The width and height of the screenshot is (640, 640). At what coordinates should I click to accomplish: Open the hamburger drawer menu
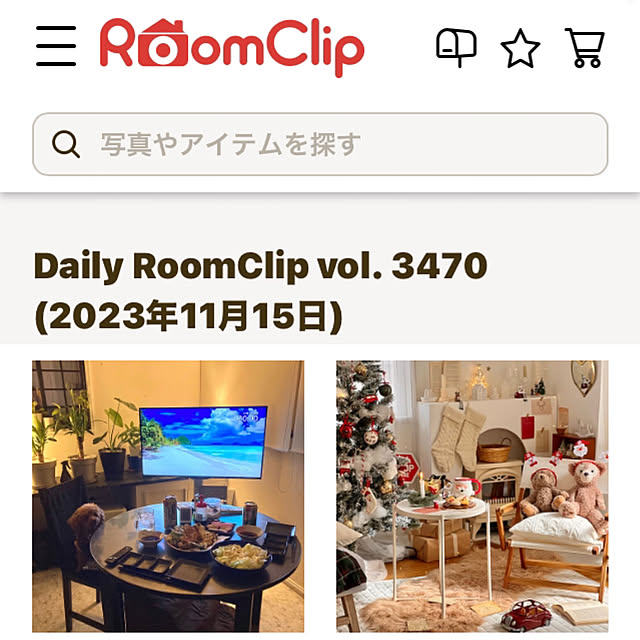pos(56,46)
